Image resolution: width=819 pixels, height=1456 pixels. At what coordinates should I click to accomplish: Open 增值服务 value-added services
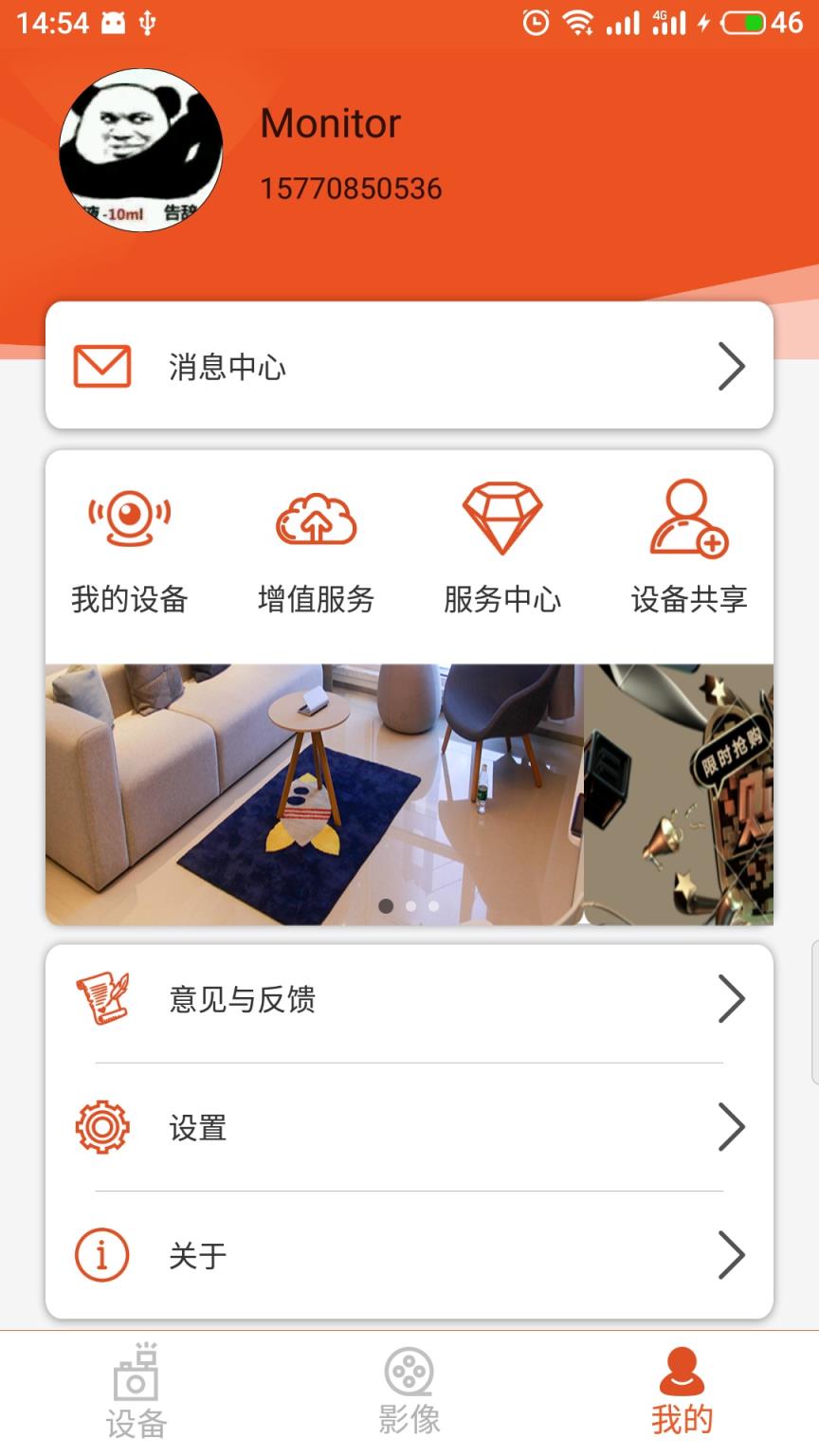[316, 547]
